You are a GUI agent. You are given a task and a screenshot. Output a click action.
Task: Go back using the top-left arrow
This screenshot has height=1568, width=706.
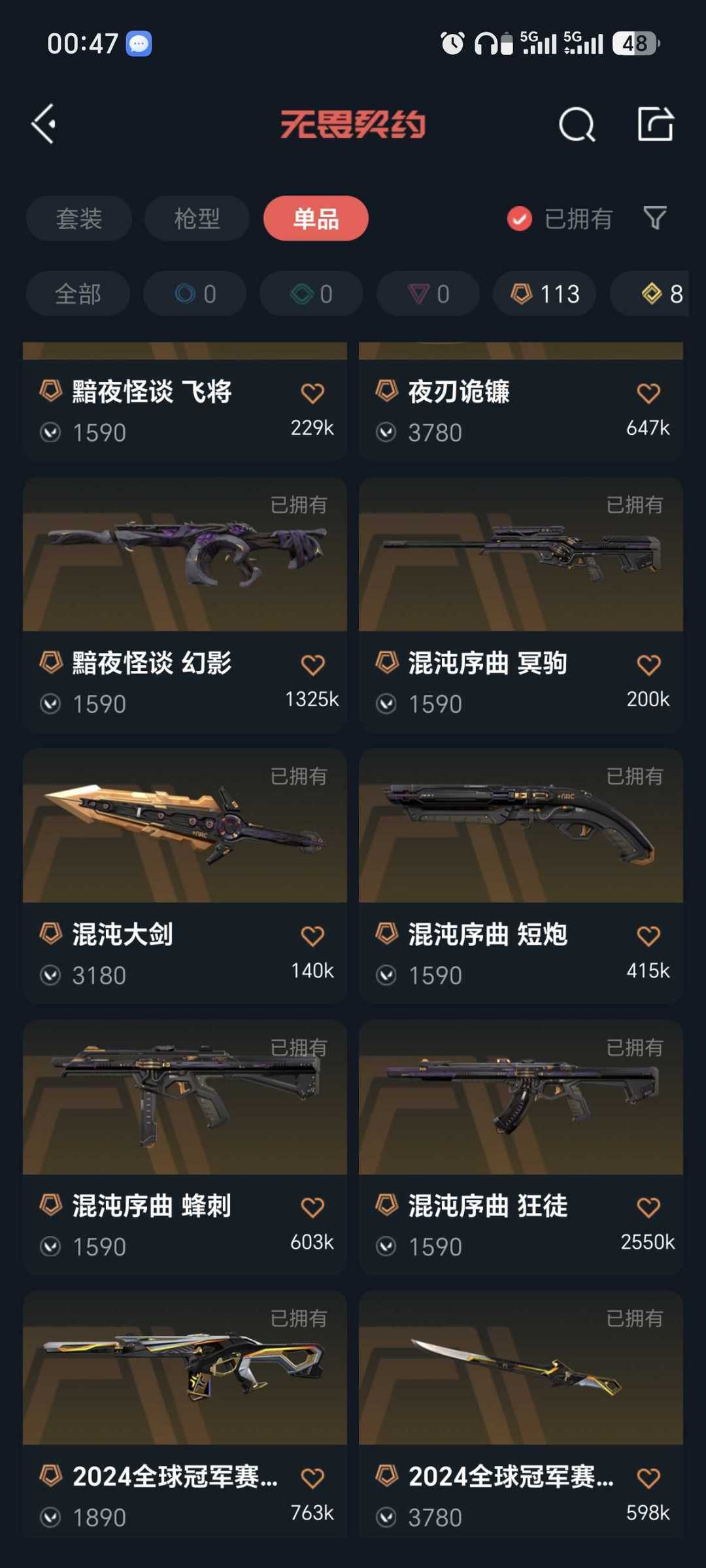[x=44, y=124]
